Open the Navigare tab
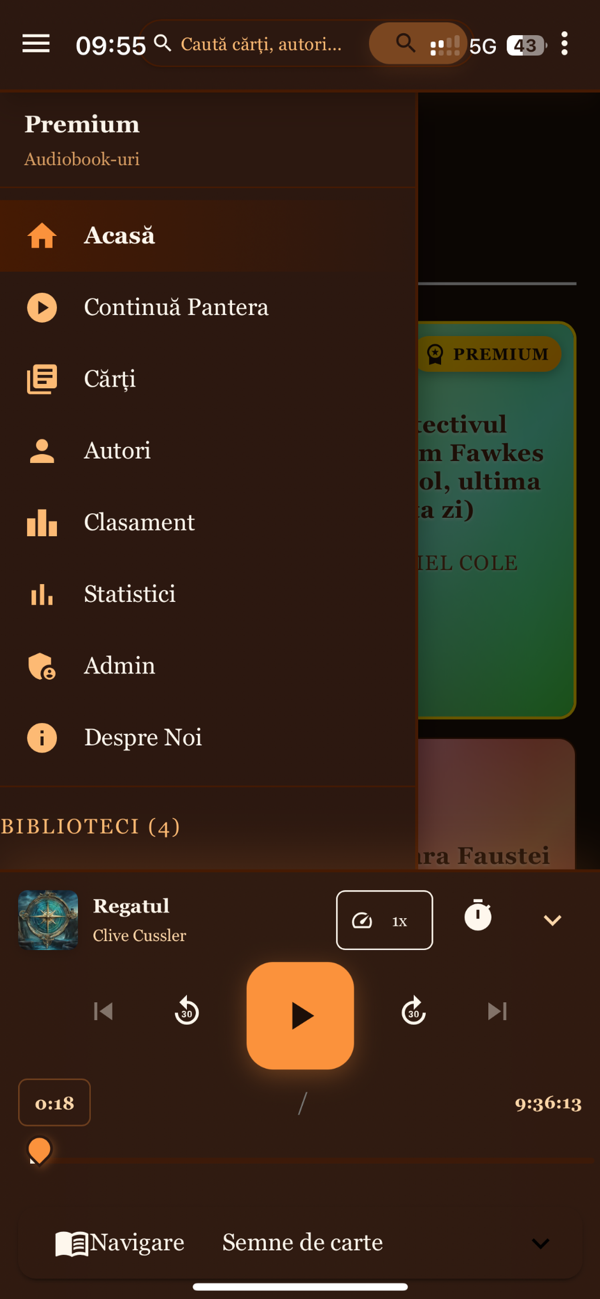The height and width of the screenshot is (1299, 600). tap(120, 1243)
